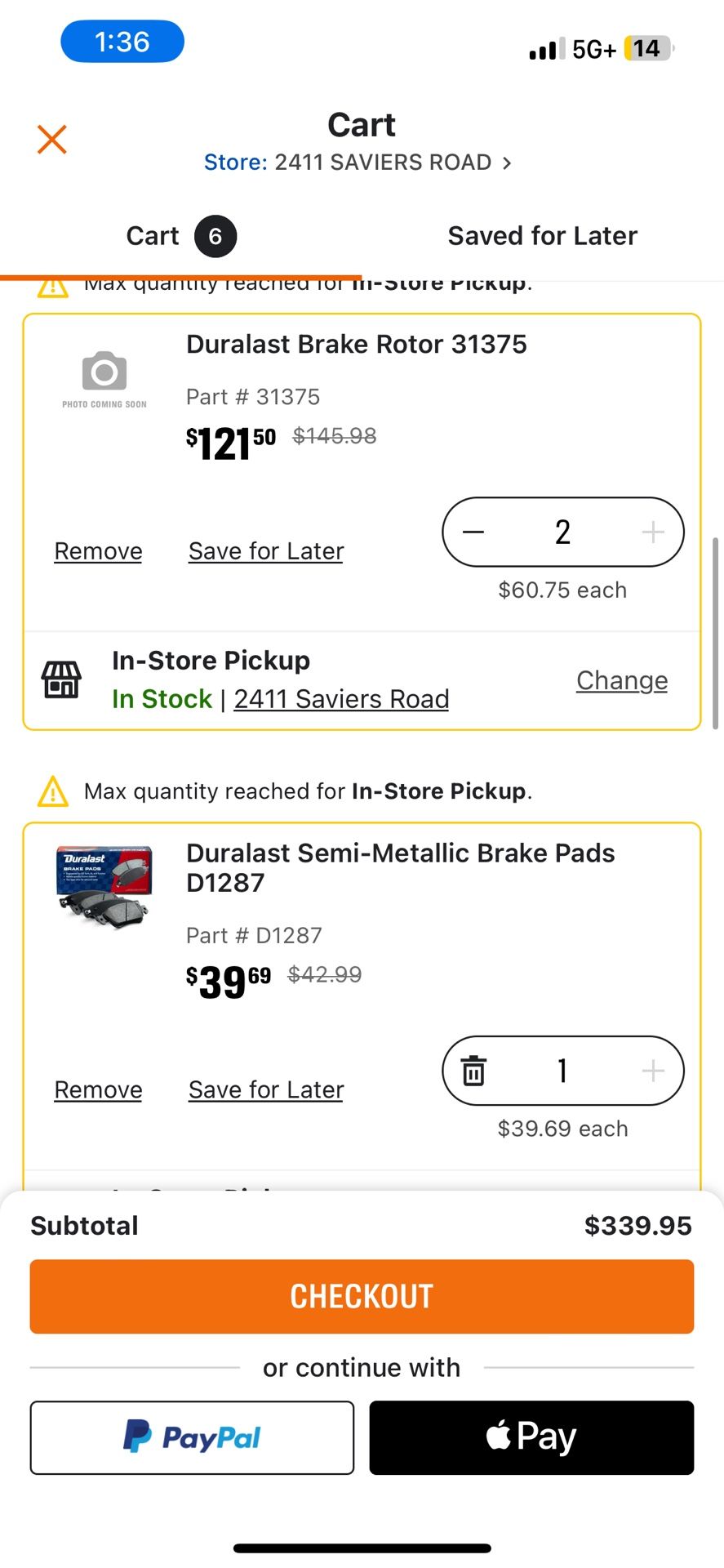Image resolution: width=724 pixels, height=1568 pixels.
Task: Click the storefront pickup icon
Action: [x=60, y=679]
